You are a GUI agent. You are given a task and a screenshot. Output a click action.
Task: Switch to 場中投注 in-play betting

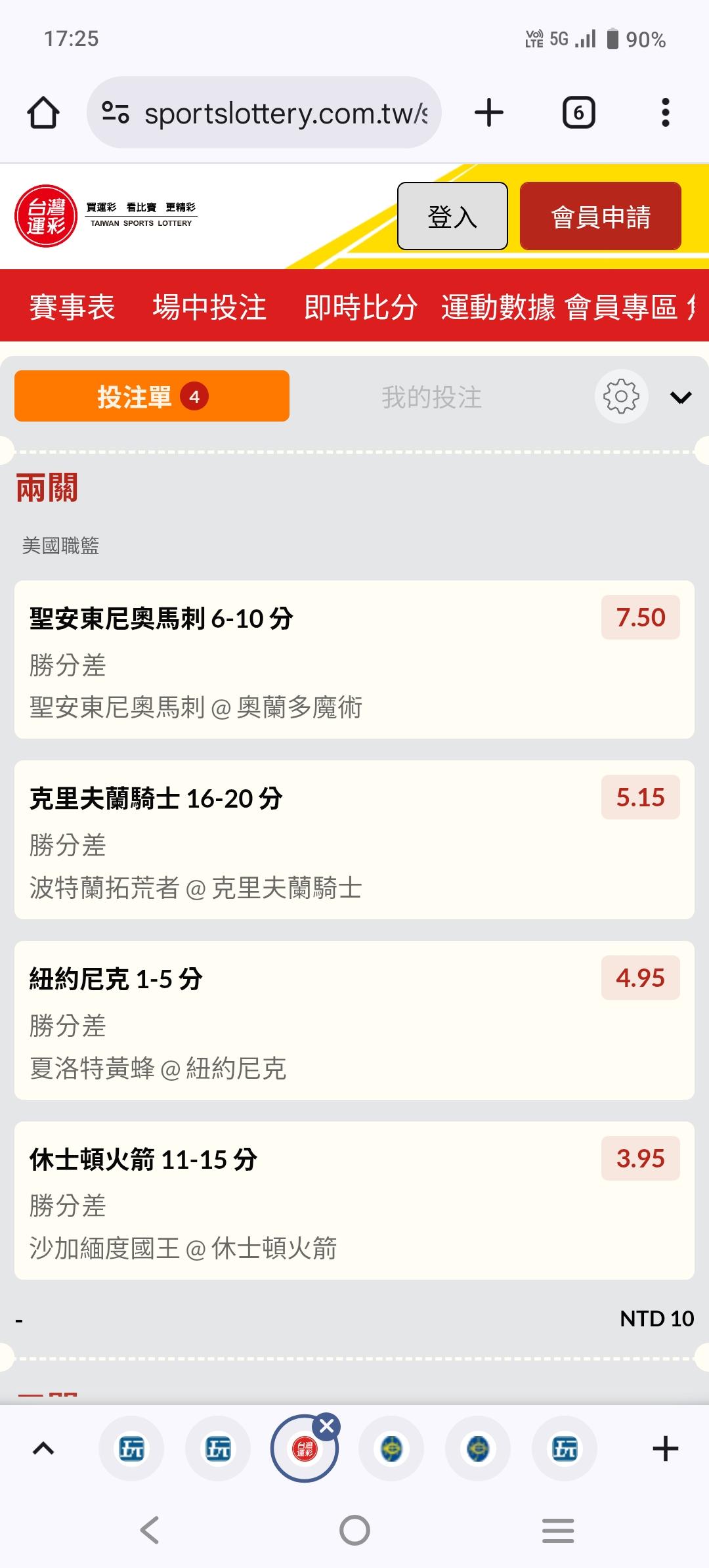click(x=209, y=307)
